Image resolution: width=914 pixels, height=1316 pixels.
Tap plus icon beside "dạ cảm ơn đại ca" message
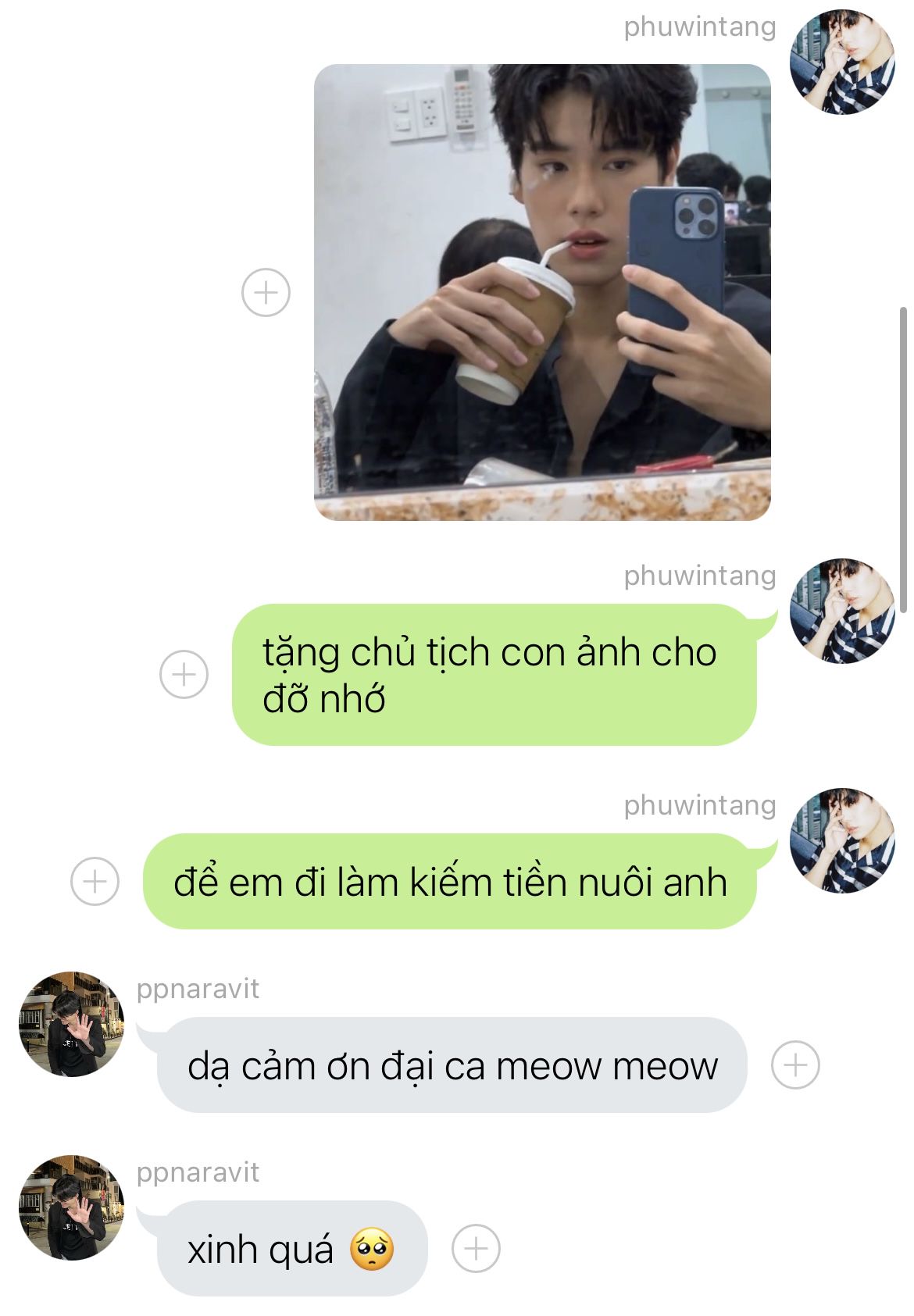(795, 1065)
